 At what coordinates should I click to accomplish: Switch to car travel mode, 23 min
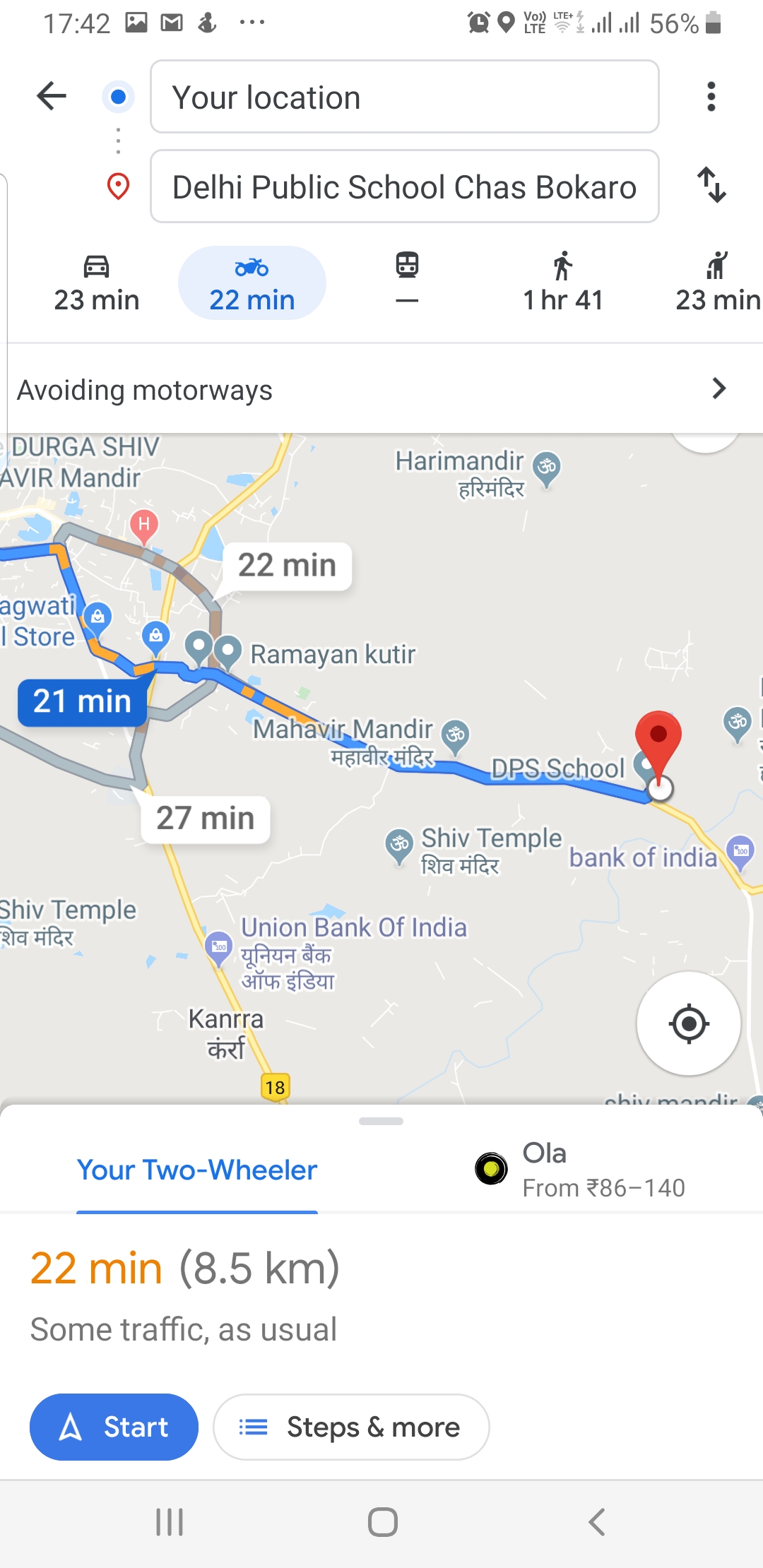97,283
